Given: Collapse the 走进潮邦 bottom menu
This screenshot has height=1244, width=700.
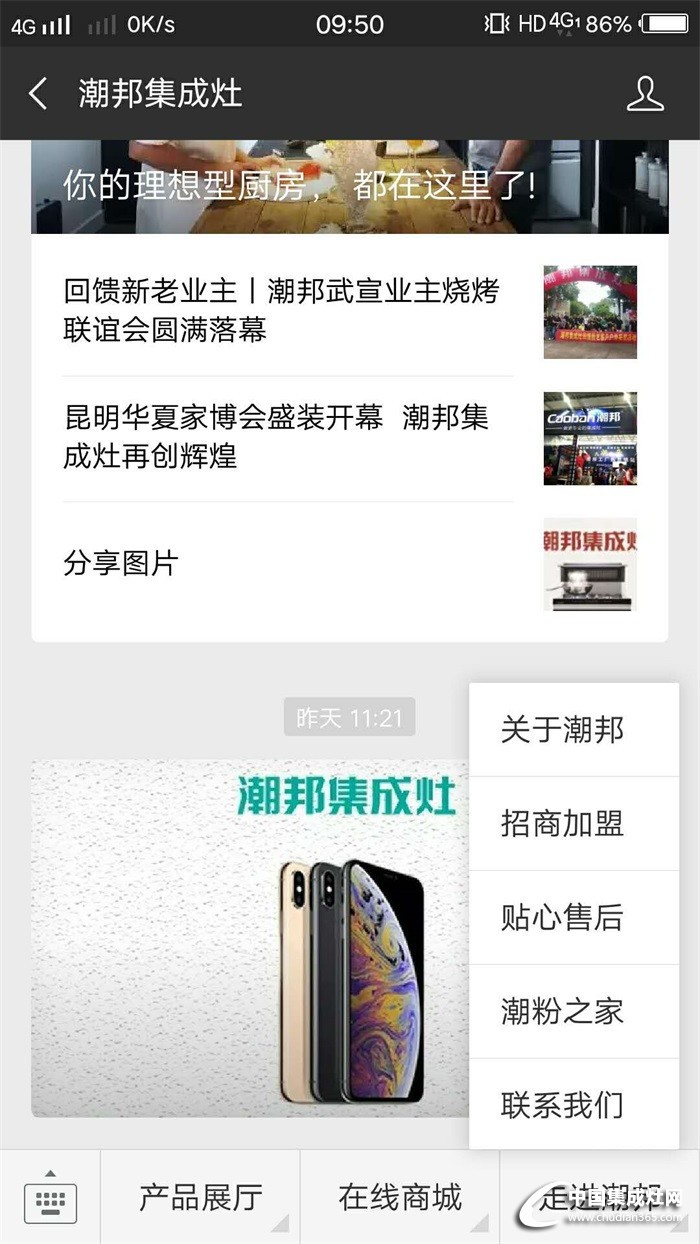Looking at the screenshot, I should pyautogui.click(x=598, y=1198).
